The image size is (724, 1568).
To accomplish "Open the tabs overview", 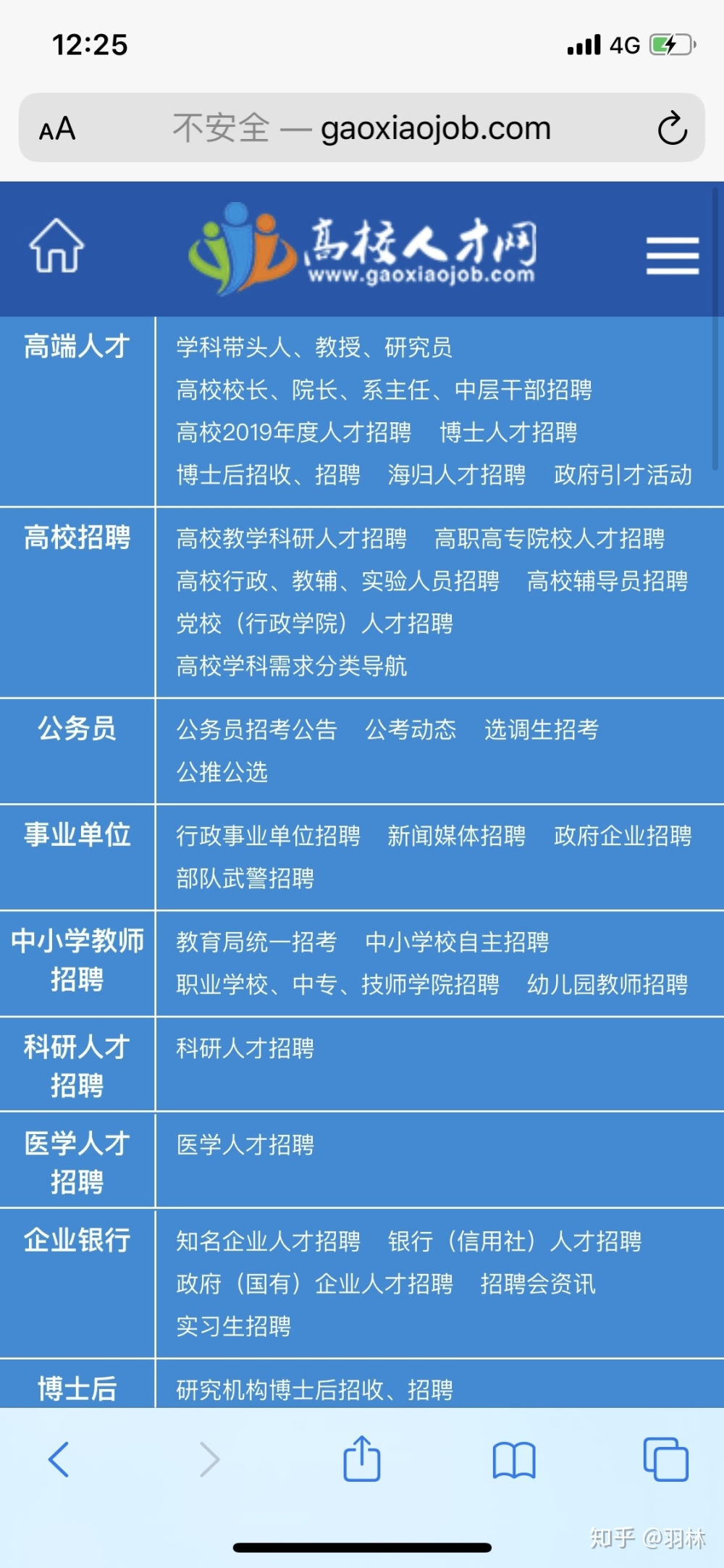I will (665, 1459).
